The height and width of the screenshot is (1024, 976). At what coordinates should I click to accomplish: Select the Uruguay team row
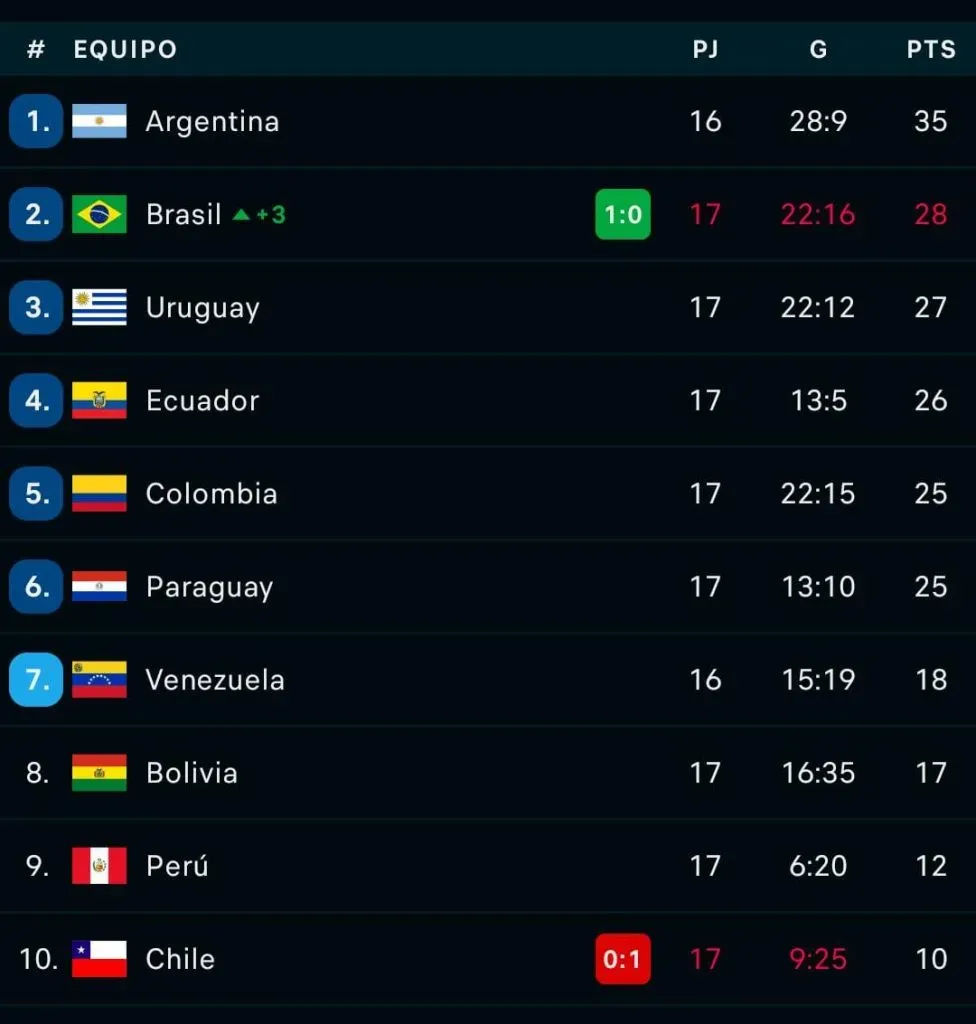pyautogui.click(x=202, y=308)
